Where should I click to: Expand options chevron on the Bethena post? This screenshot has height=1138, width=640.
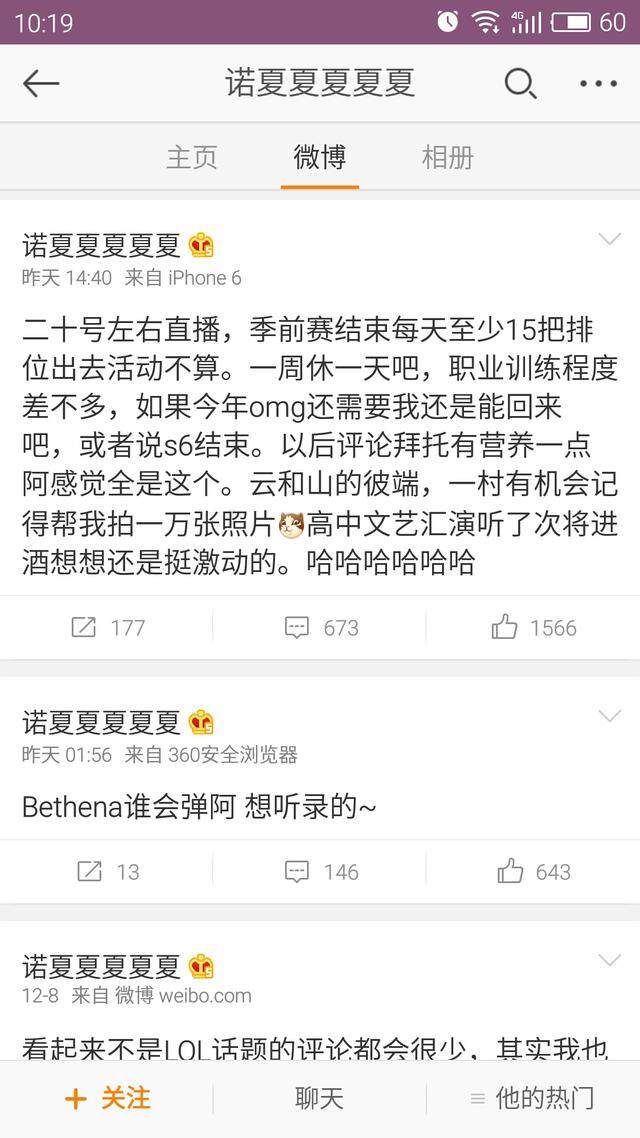[x=609, y=716]
